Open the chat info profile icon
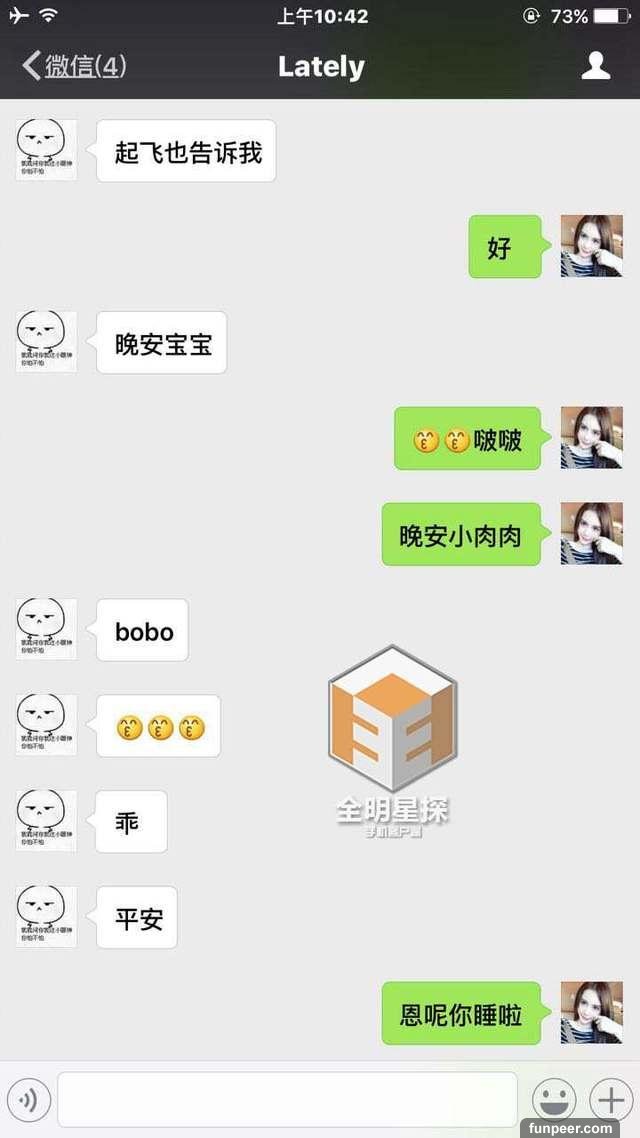The width and height of the screenshot is (640, 1138). pos(596,66)
